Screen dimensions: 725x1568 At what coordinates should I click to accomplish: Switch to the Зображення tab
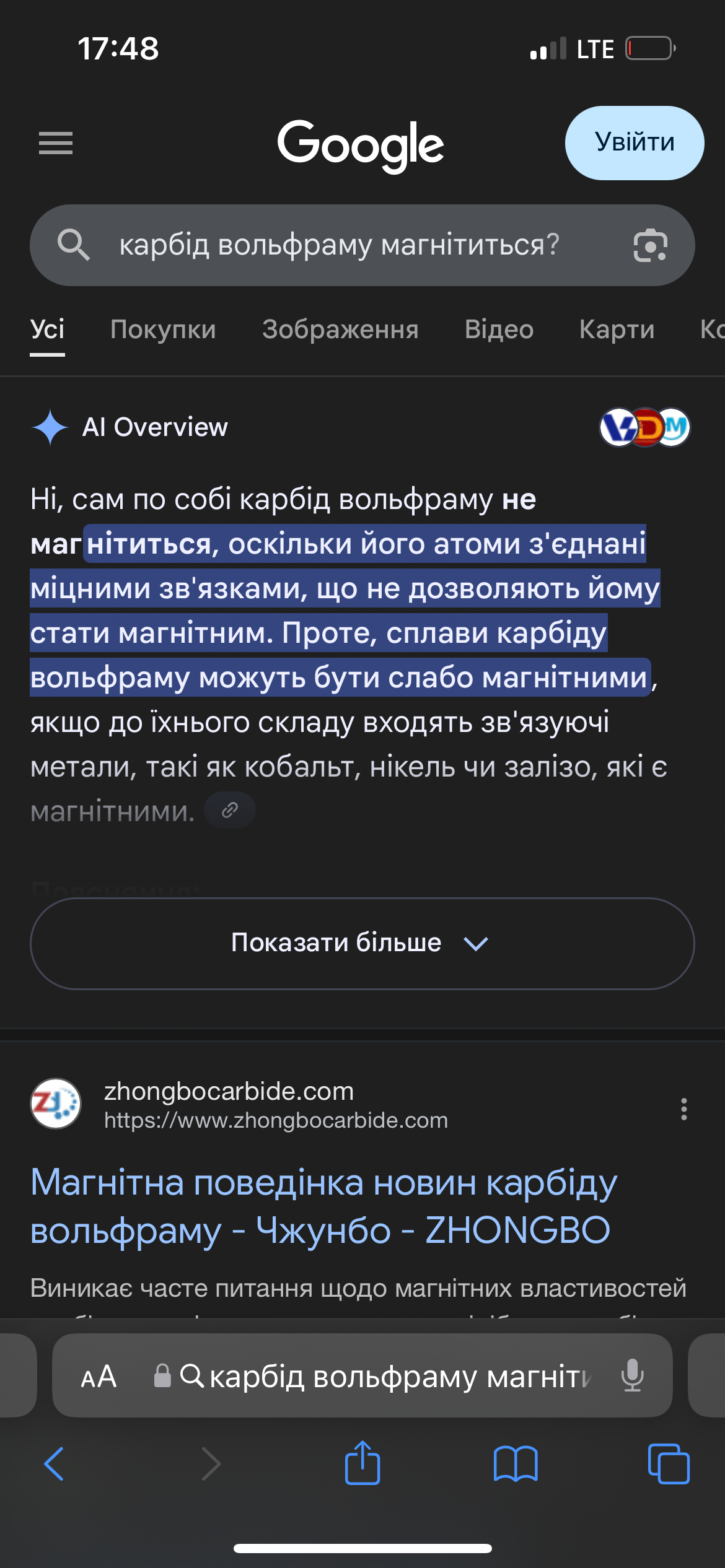(x=340, y=329)
